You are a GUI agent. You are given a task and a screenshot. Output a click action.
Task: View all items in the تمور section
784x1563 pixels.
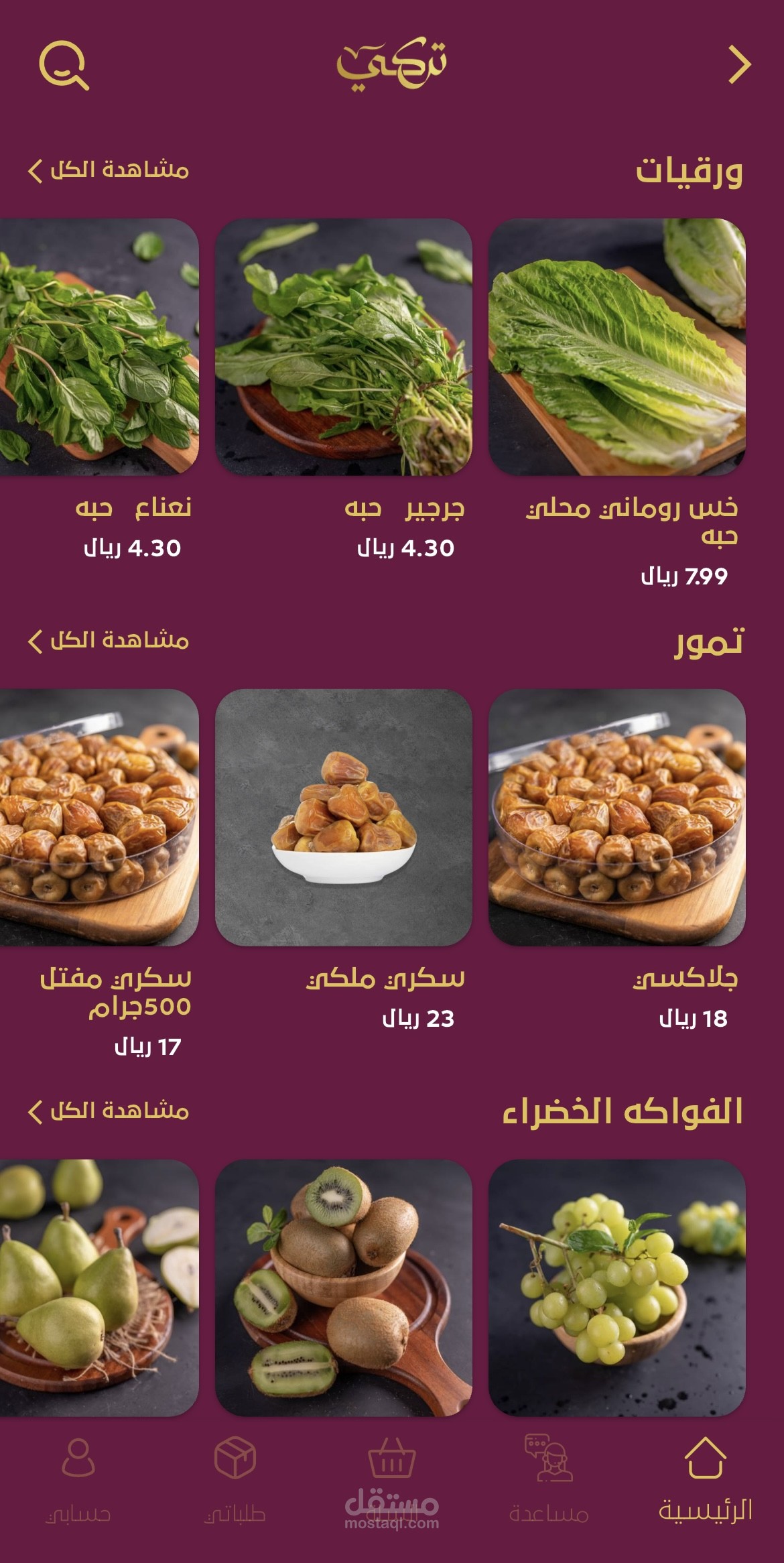click(x=109, y=641)
